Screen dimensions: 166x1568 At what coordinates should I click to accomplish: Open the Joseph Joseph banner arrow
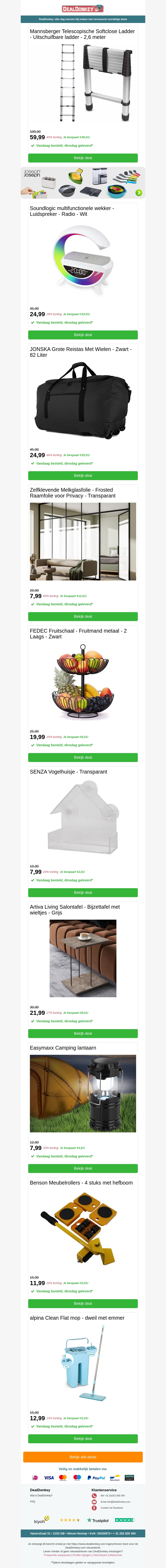(x=139, y=192)
